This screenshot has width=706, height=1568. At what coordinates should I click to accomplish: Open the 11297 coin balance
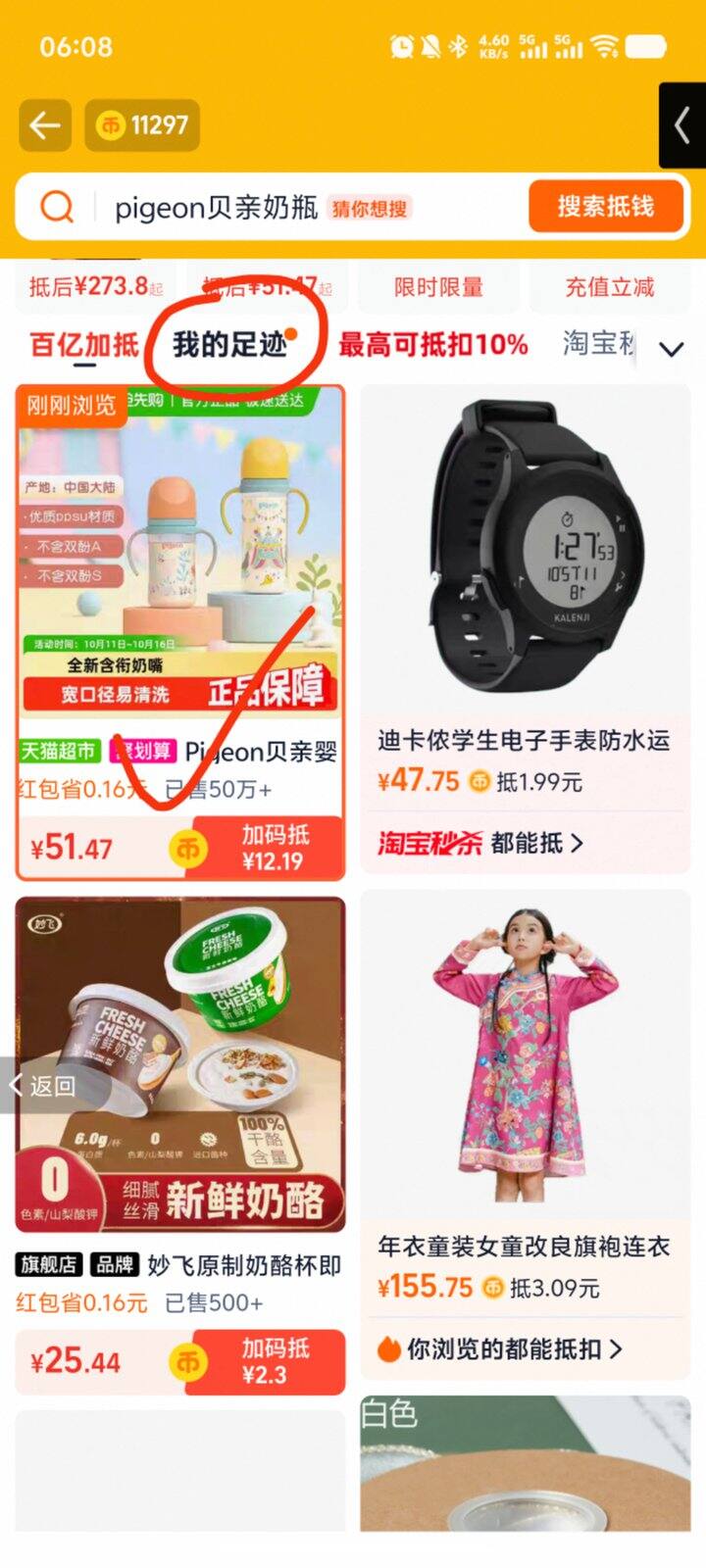tap(143, 125)
